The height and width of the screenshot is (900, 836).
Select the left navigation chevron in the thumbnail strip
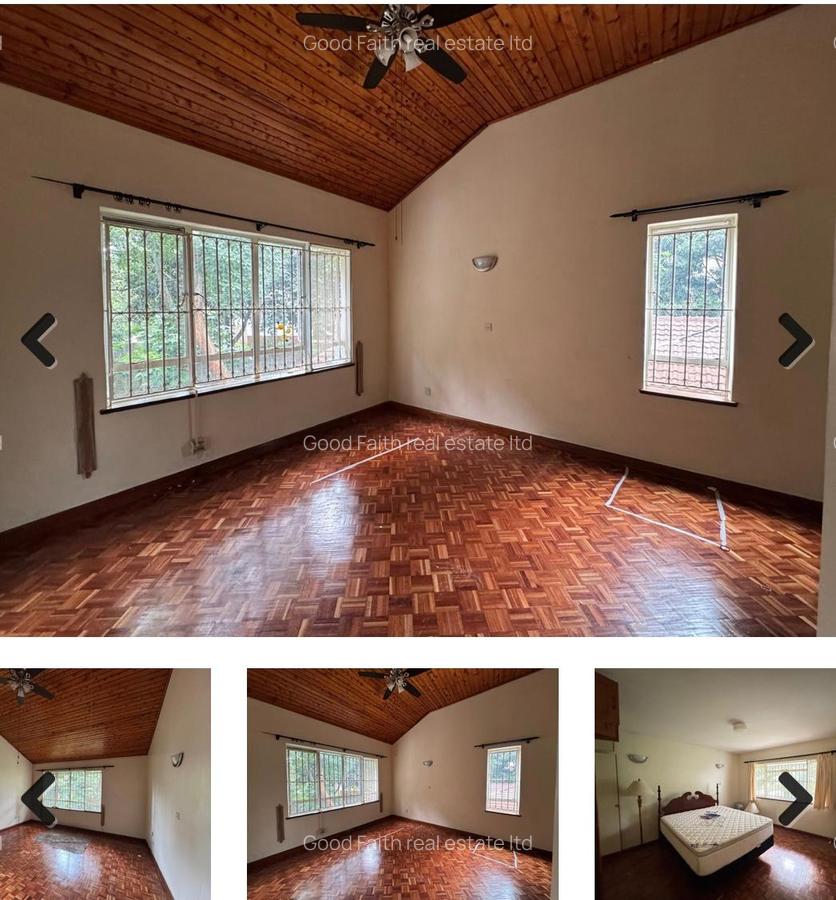point(39,797)
